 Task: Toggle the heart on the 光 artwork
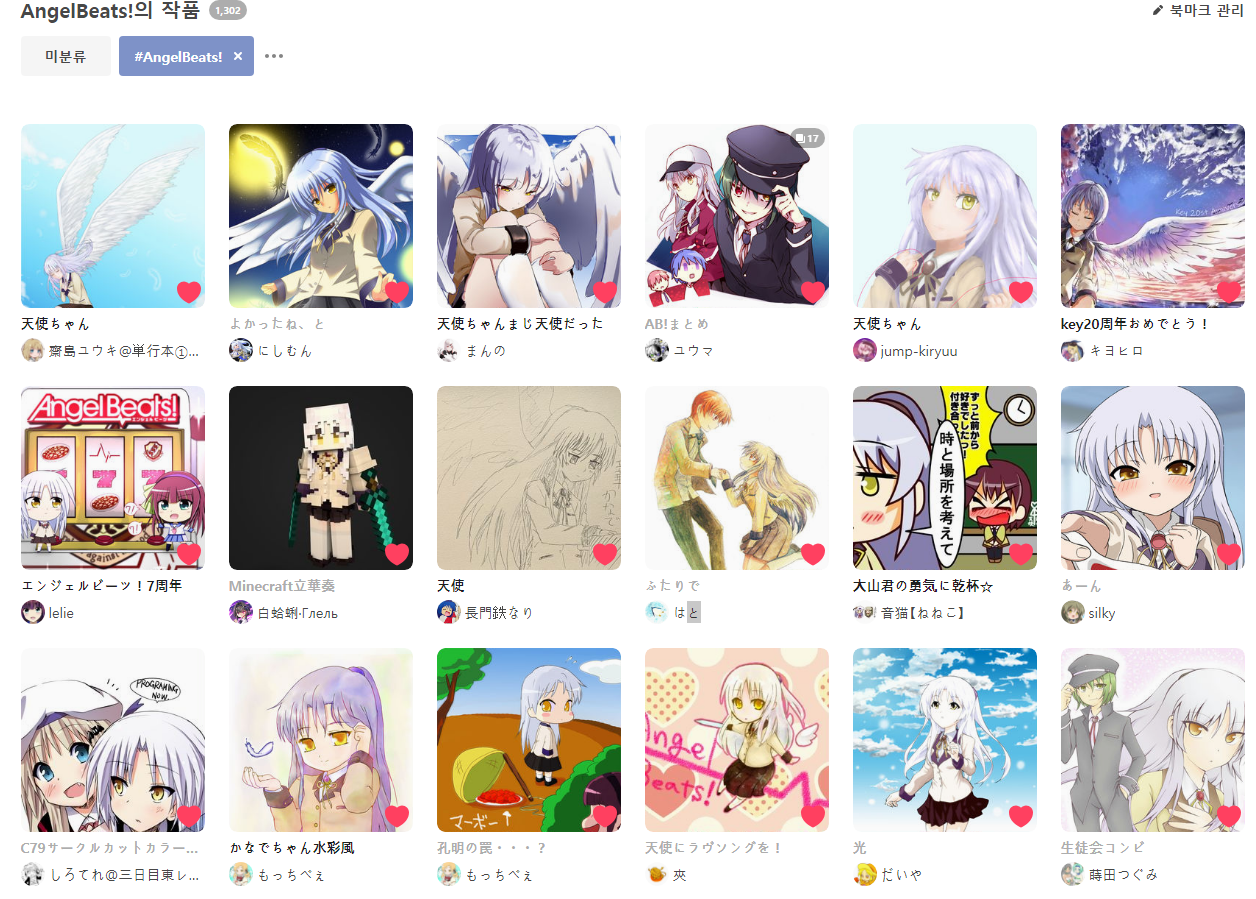(1020, 816)
